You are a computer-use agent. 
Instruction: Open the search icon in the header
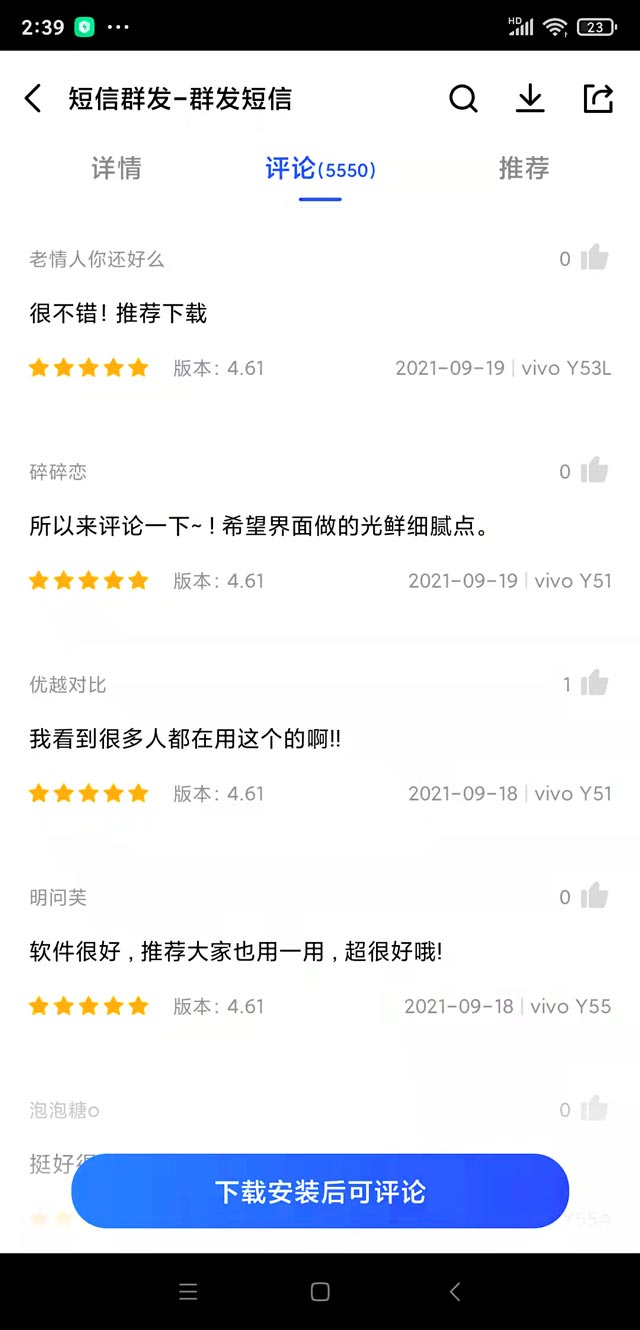[463, 99]
